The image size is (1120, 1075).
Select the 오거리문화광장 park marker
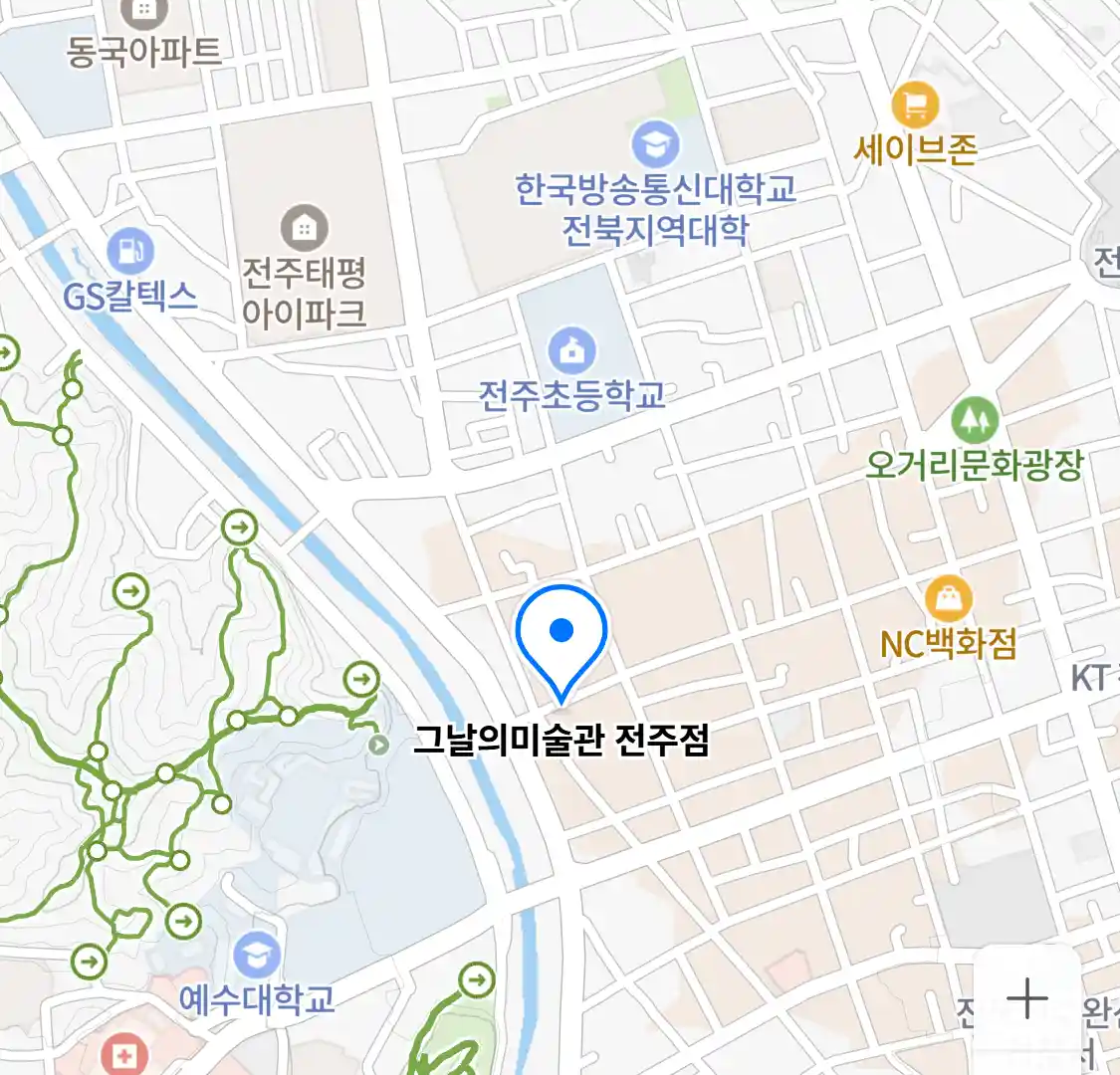974,421
